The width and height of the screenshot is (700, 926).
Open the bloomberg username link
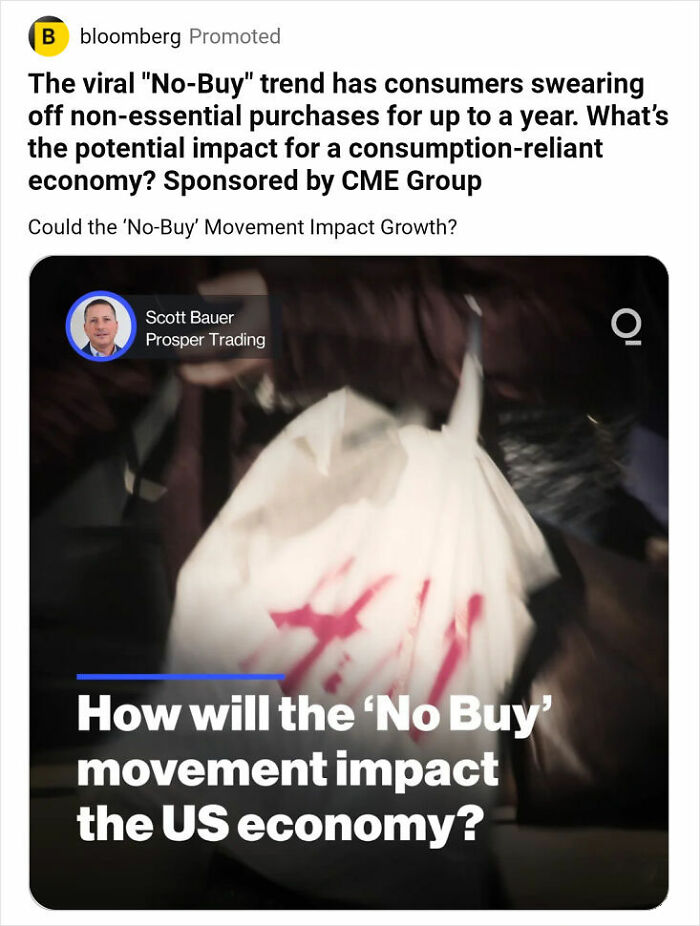pos(130,37)
